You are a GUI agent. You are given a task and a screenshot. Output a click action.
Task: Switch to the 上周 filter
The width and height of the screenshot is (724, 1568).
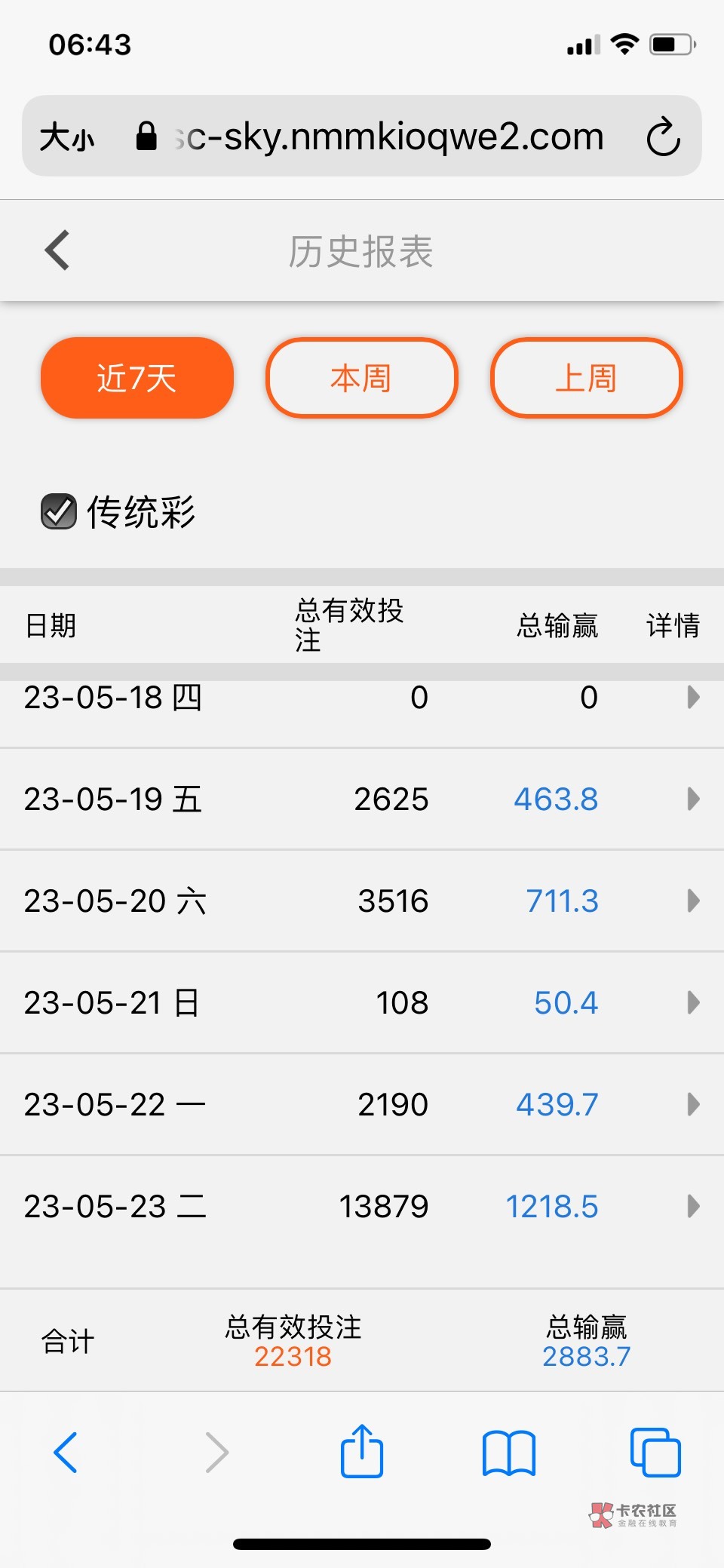[x=586, y=378]
